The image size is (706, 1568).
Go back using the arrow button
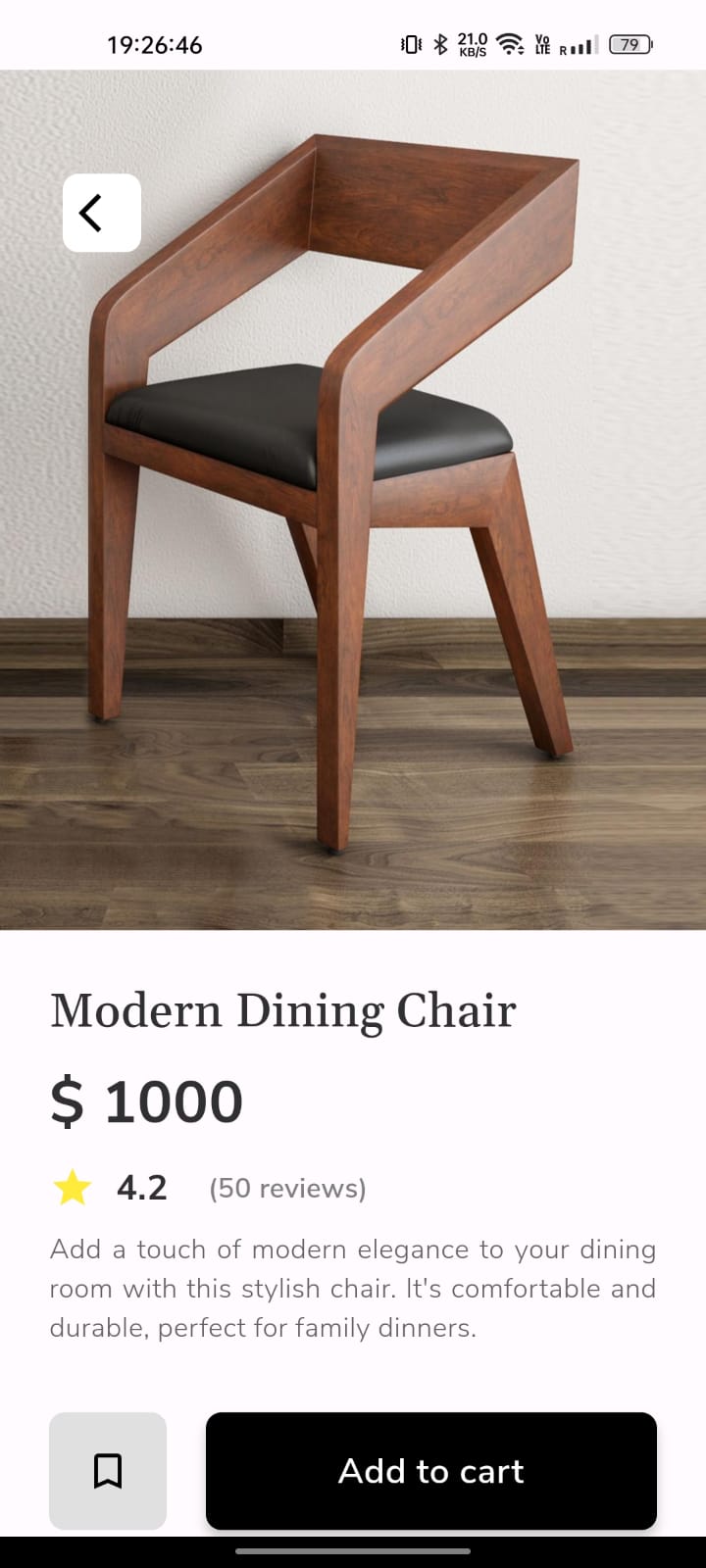(102, 213)
